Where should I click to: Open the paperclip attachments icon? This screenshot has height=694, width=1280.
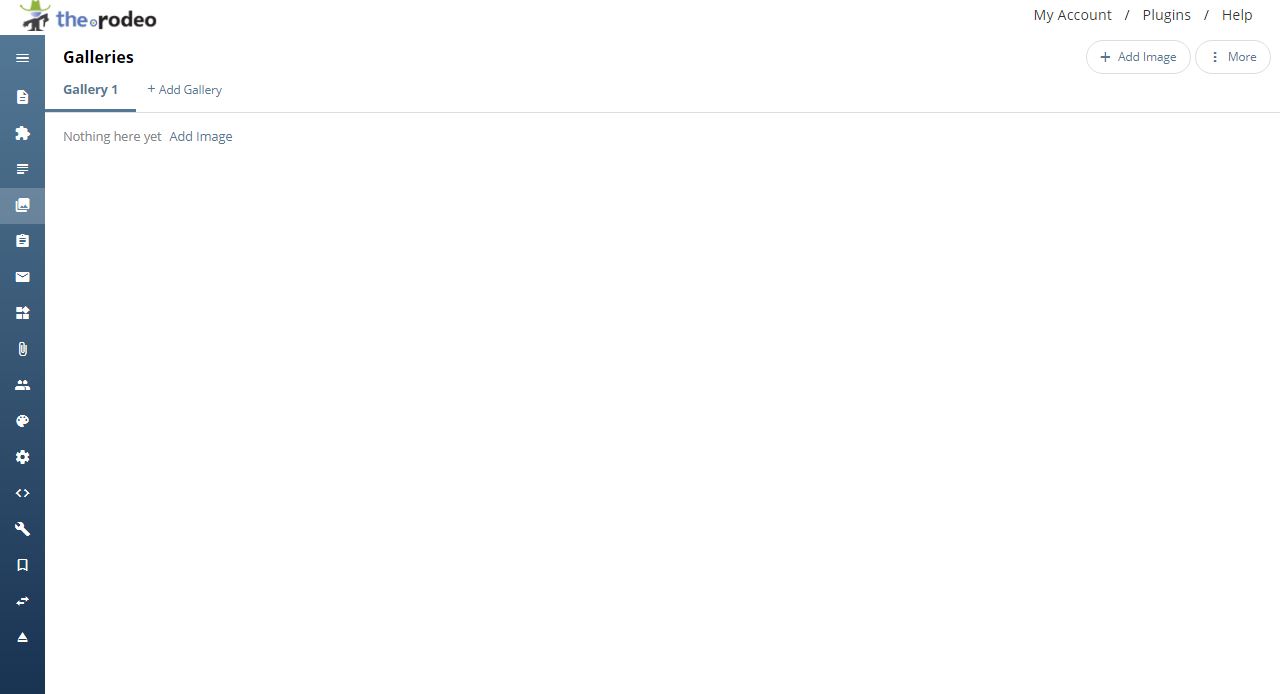point(22,349)
